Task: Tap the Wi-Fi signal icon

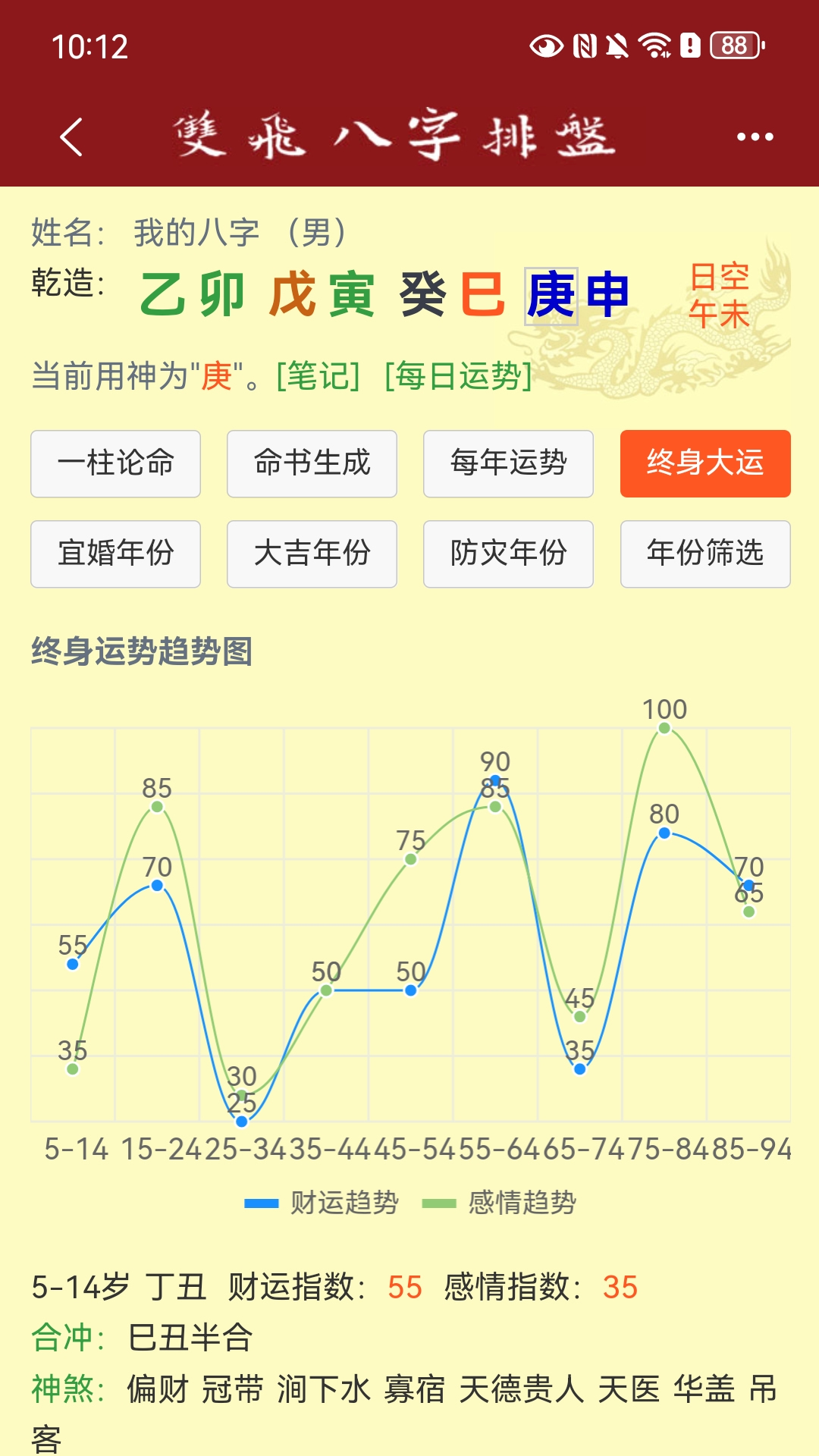Action: (x=654, y=45)
